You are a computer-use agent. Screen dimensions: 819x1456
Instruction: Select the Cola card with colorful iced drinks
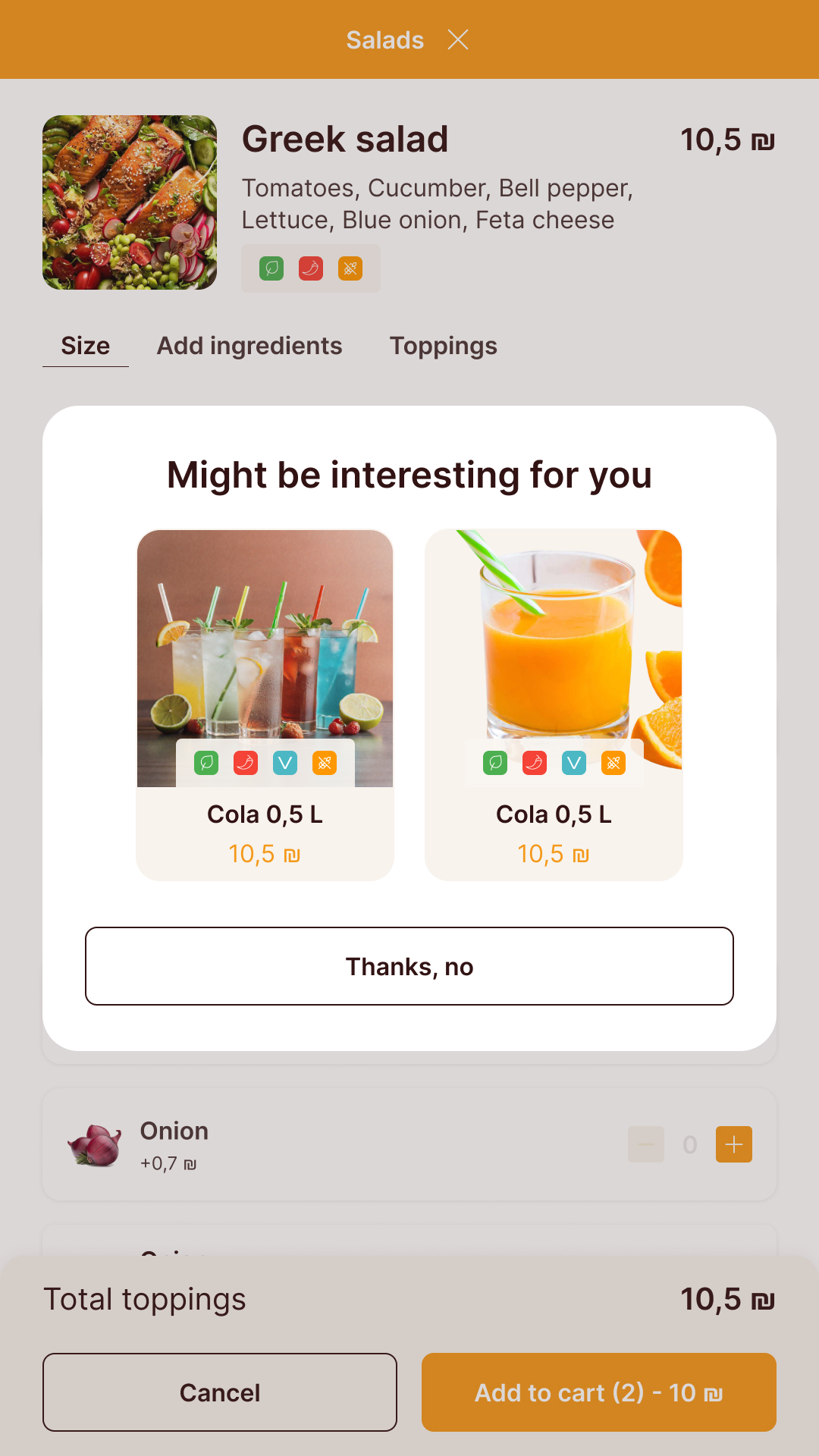pyautogui.click(x=265, y=704)
